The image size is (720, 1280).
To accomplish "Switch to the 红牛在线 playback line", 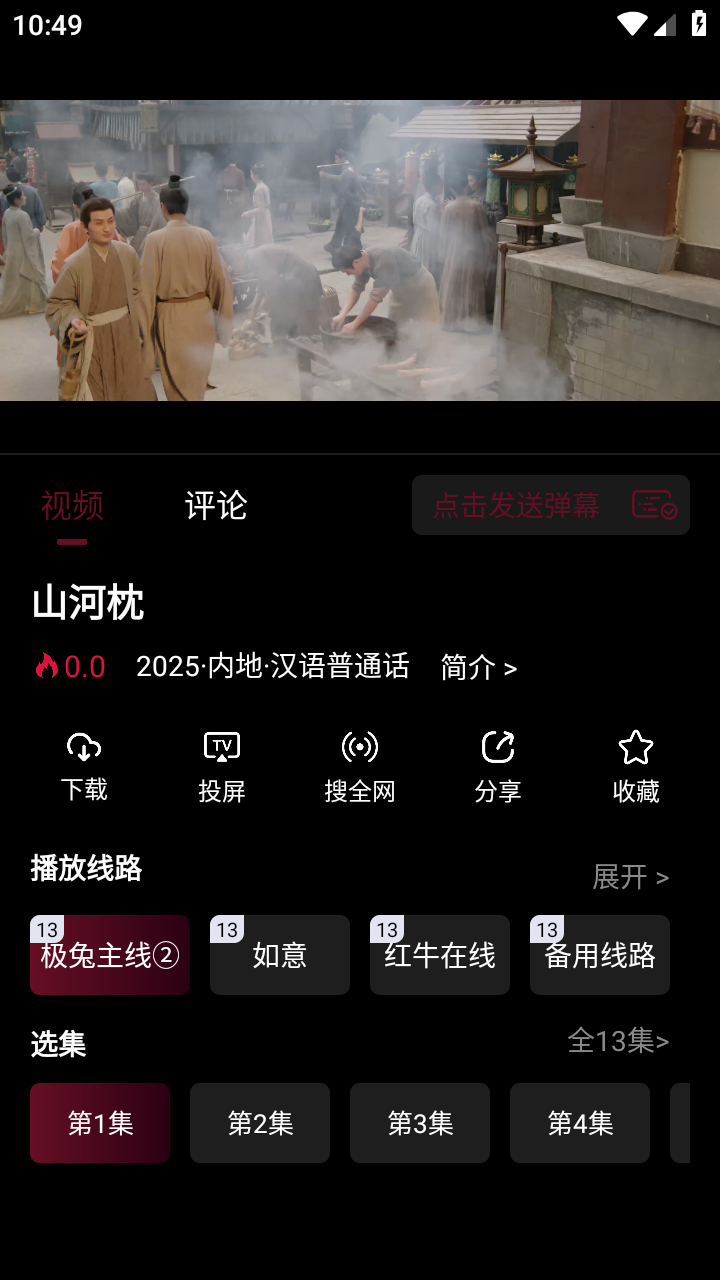I will click(x=439, y=954).
